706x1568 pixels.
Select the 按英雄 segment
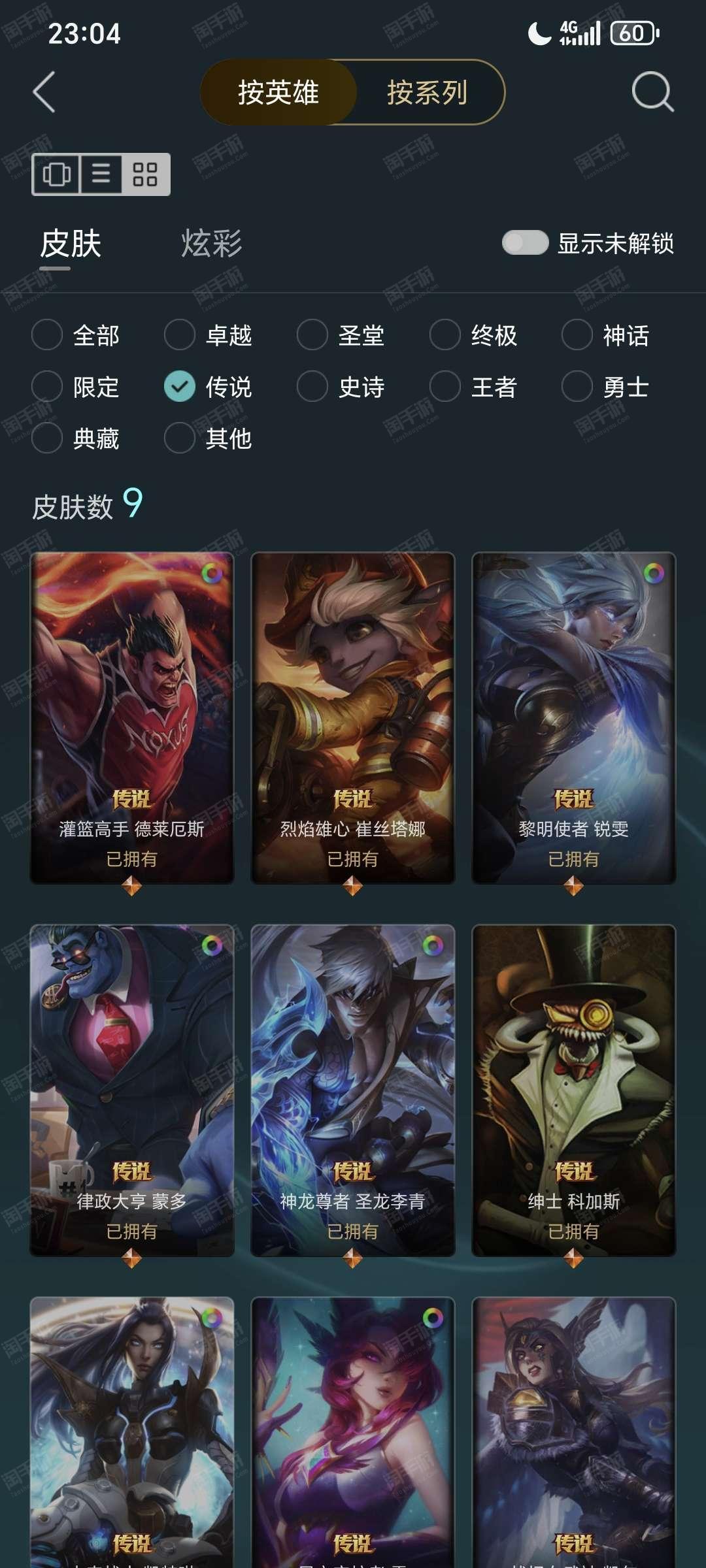[278, 92]
